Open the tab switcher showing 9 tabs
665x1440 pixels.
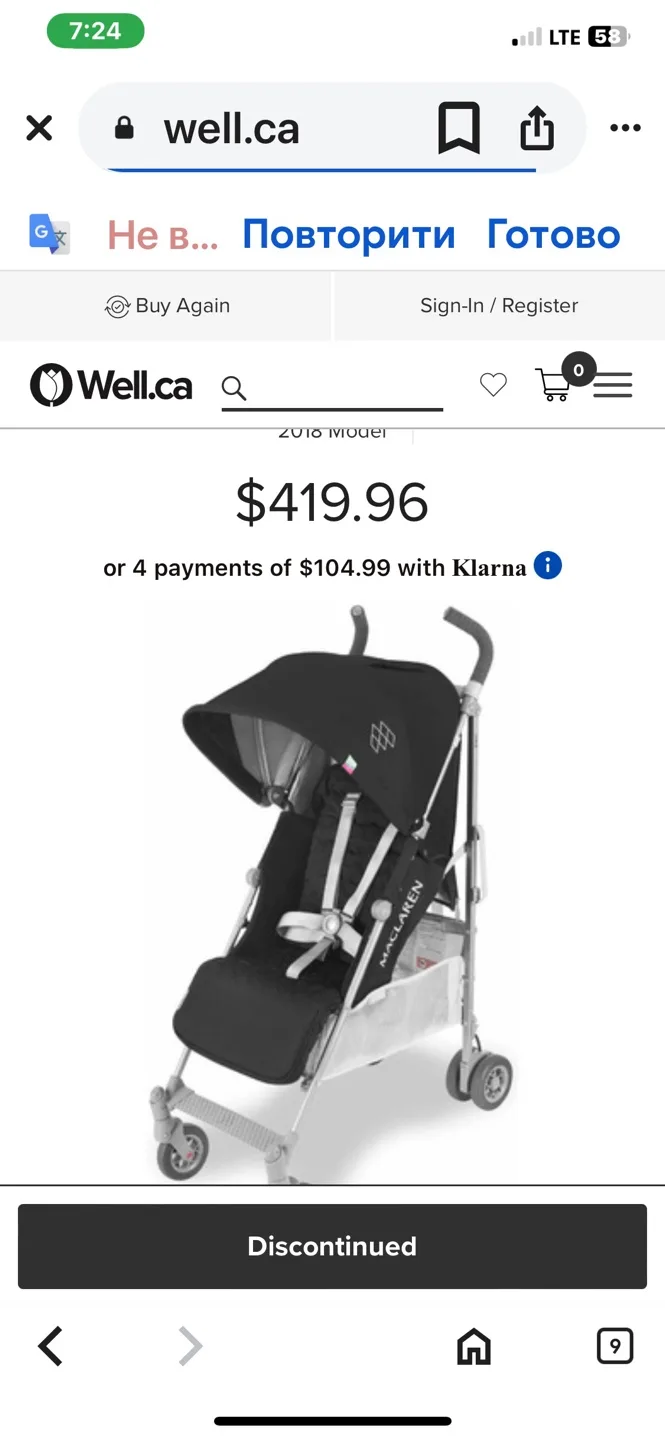pos(614,1346)
